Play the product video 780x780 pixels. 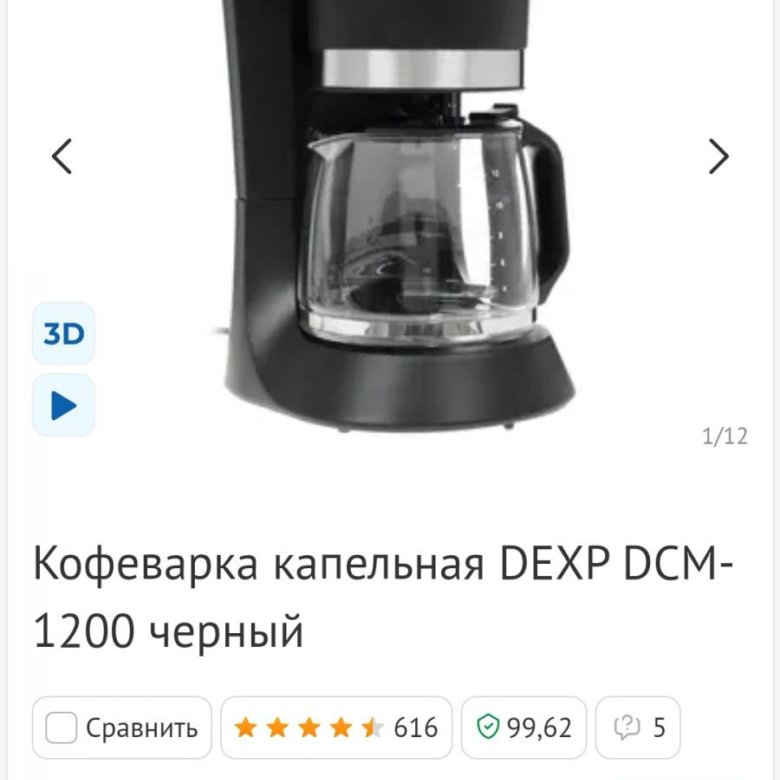point(64,405)
